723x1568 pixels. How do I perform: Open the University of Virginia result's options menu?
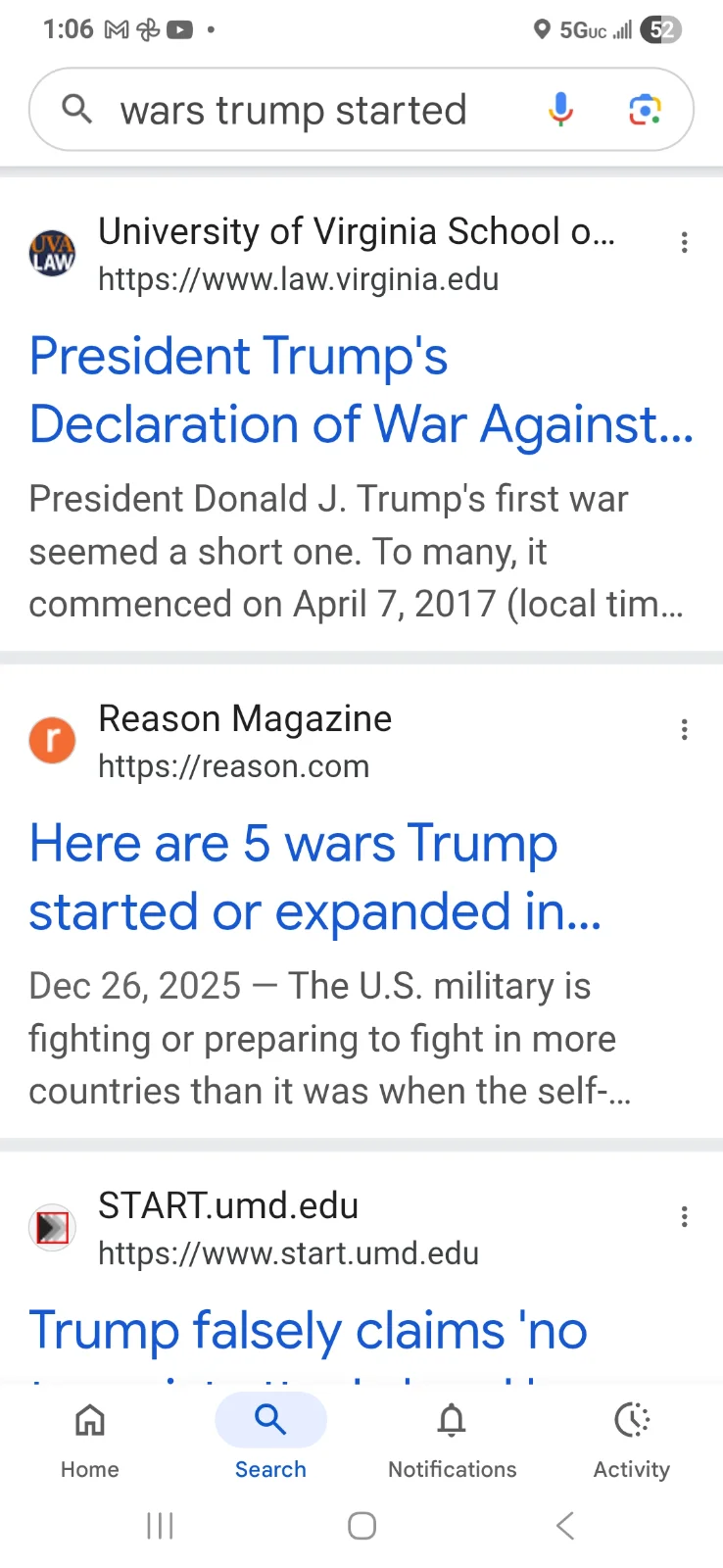[684, 243]
